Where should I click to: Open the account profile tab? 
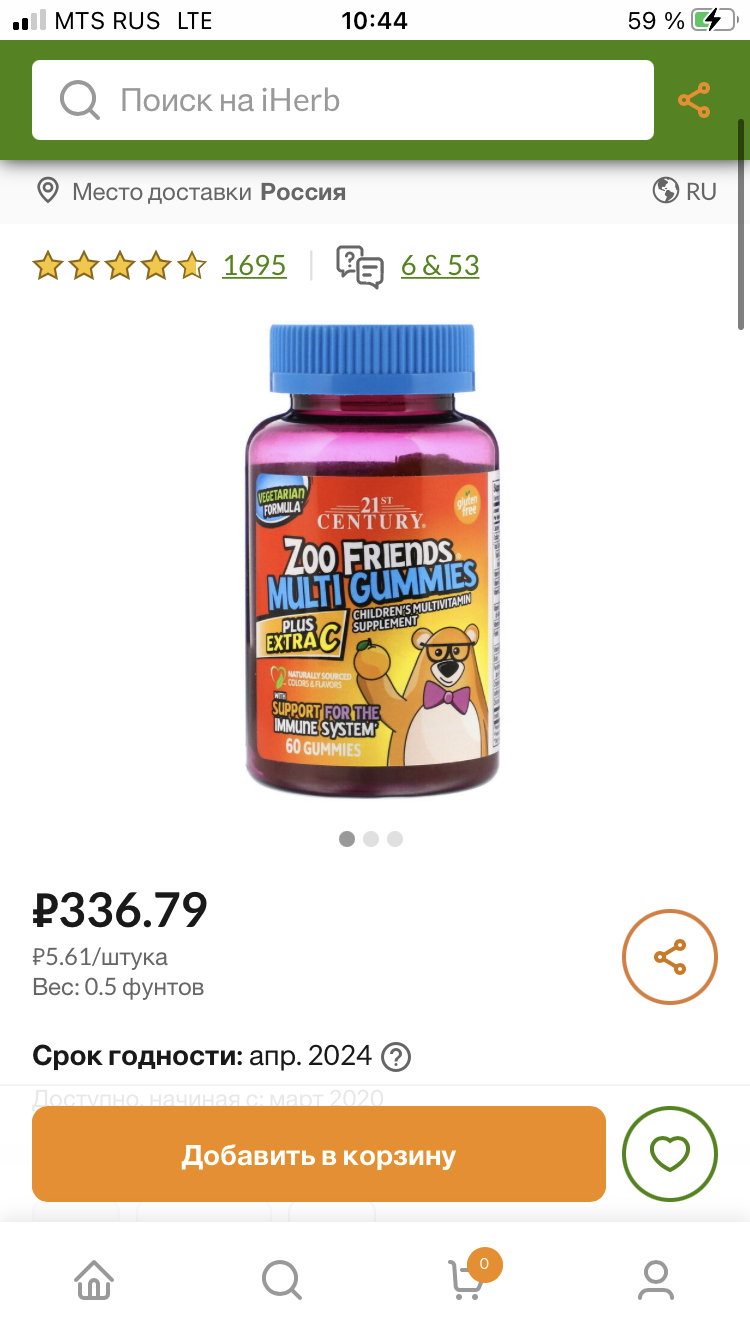[656, 1279]
